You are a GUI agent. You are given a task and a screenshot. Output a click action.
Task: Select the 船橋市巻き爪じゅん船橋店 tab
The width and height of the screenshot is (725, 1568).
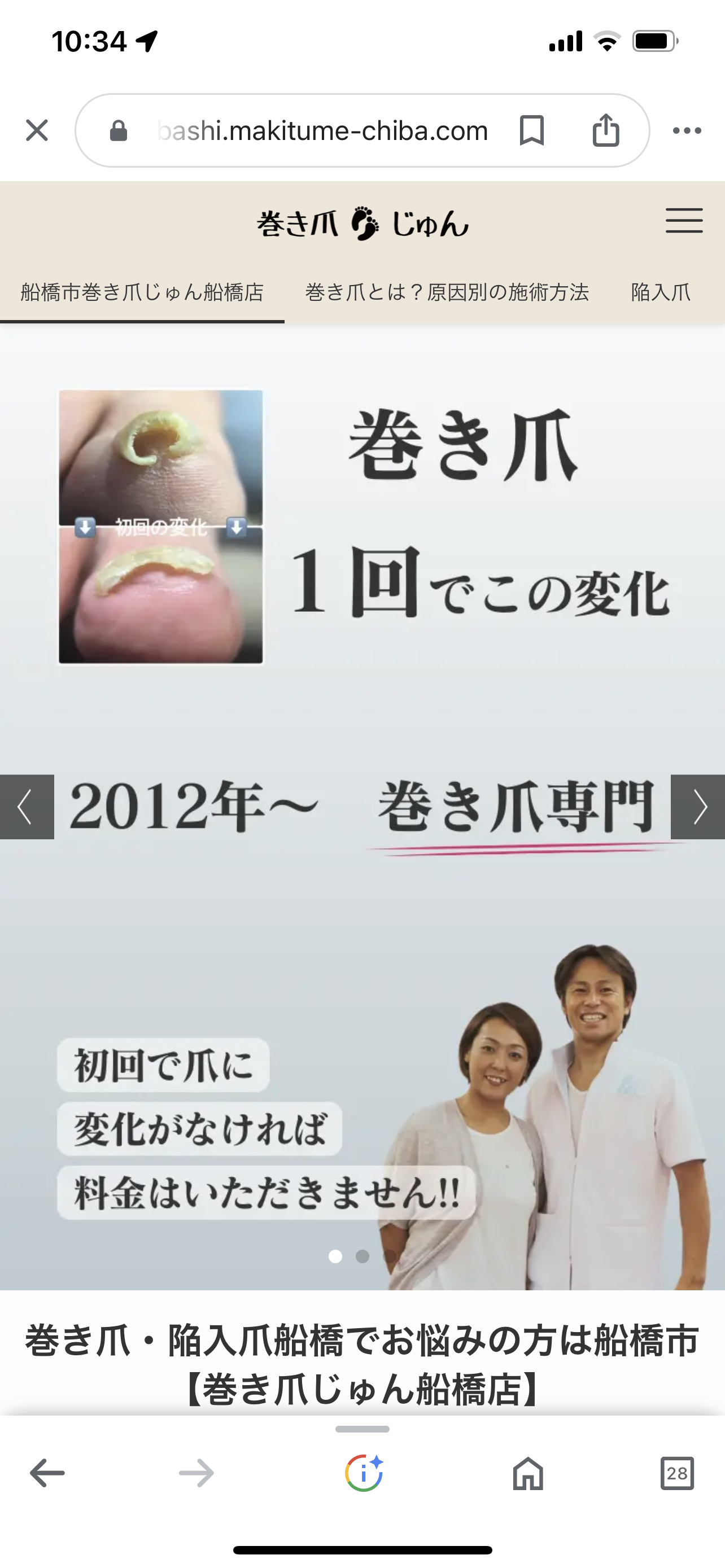[x=142, y=292]
